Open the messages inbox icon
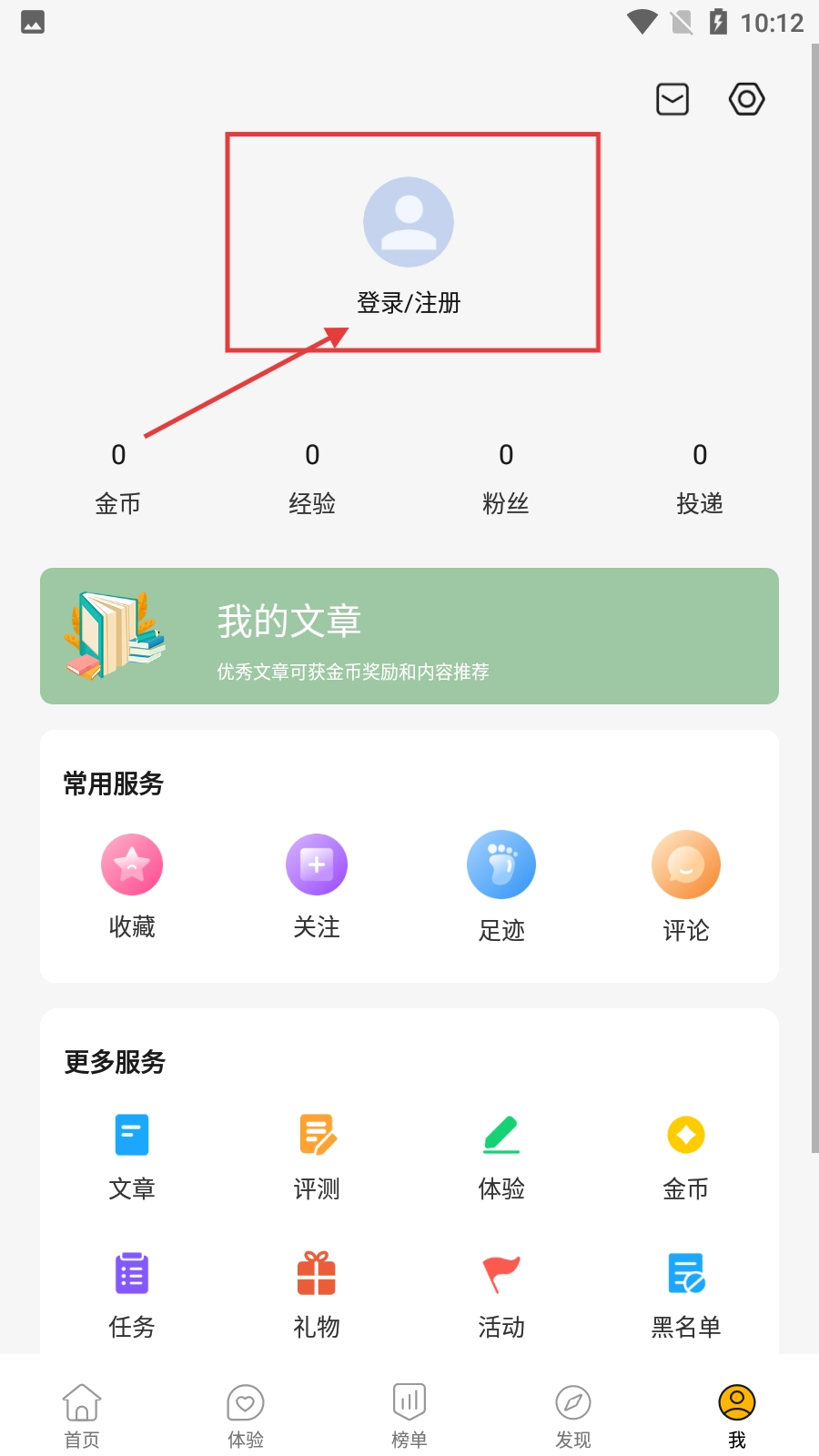 pos(672,99)
